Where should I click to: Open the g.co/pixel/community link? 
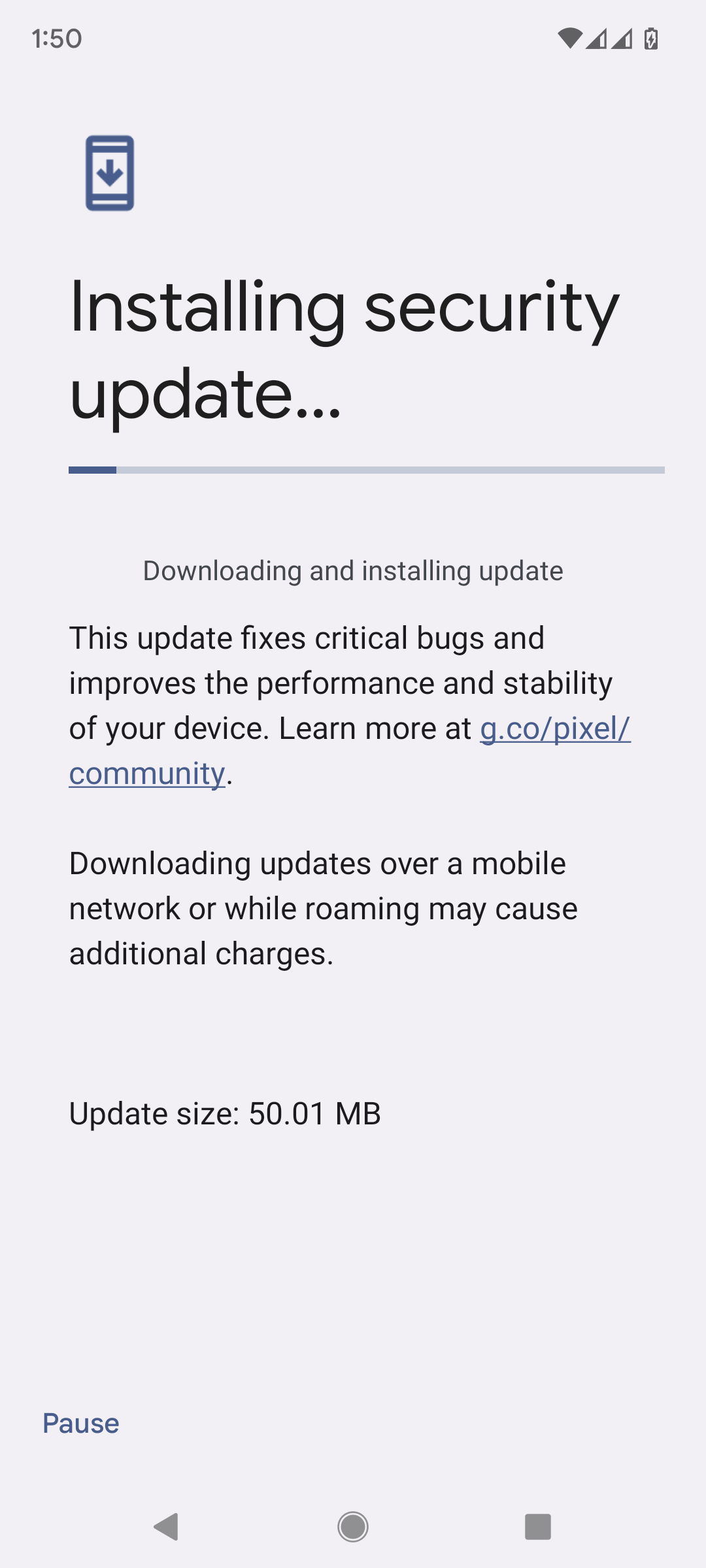[554, 728]
